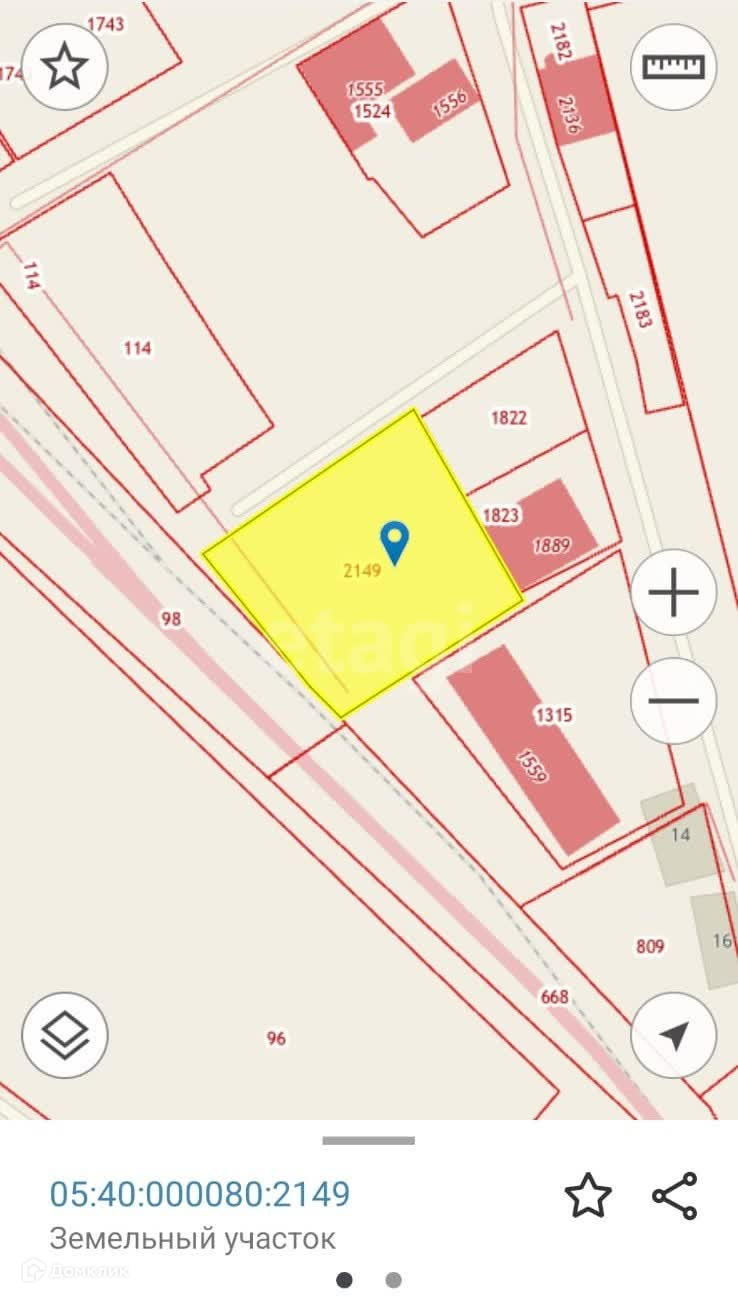Share the land parcel info
Viewport: 738px width, 1297px height.
(675, 1195)
